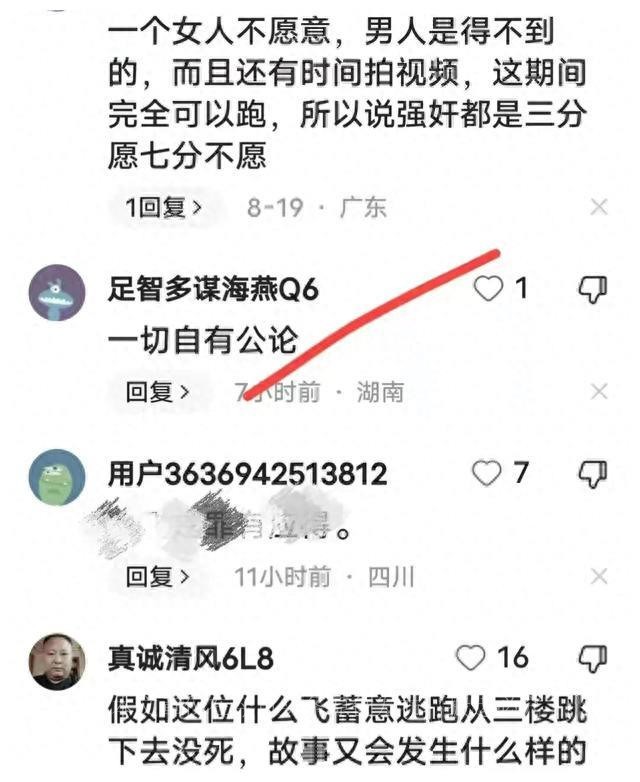
Task: Dislike the comment by 足智多谋海燕Q6
Action: (593, 289)
